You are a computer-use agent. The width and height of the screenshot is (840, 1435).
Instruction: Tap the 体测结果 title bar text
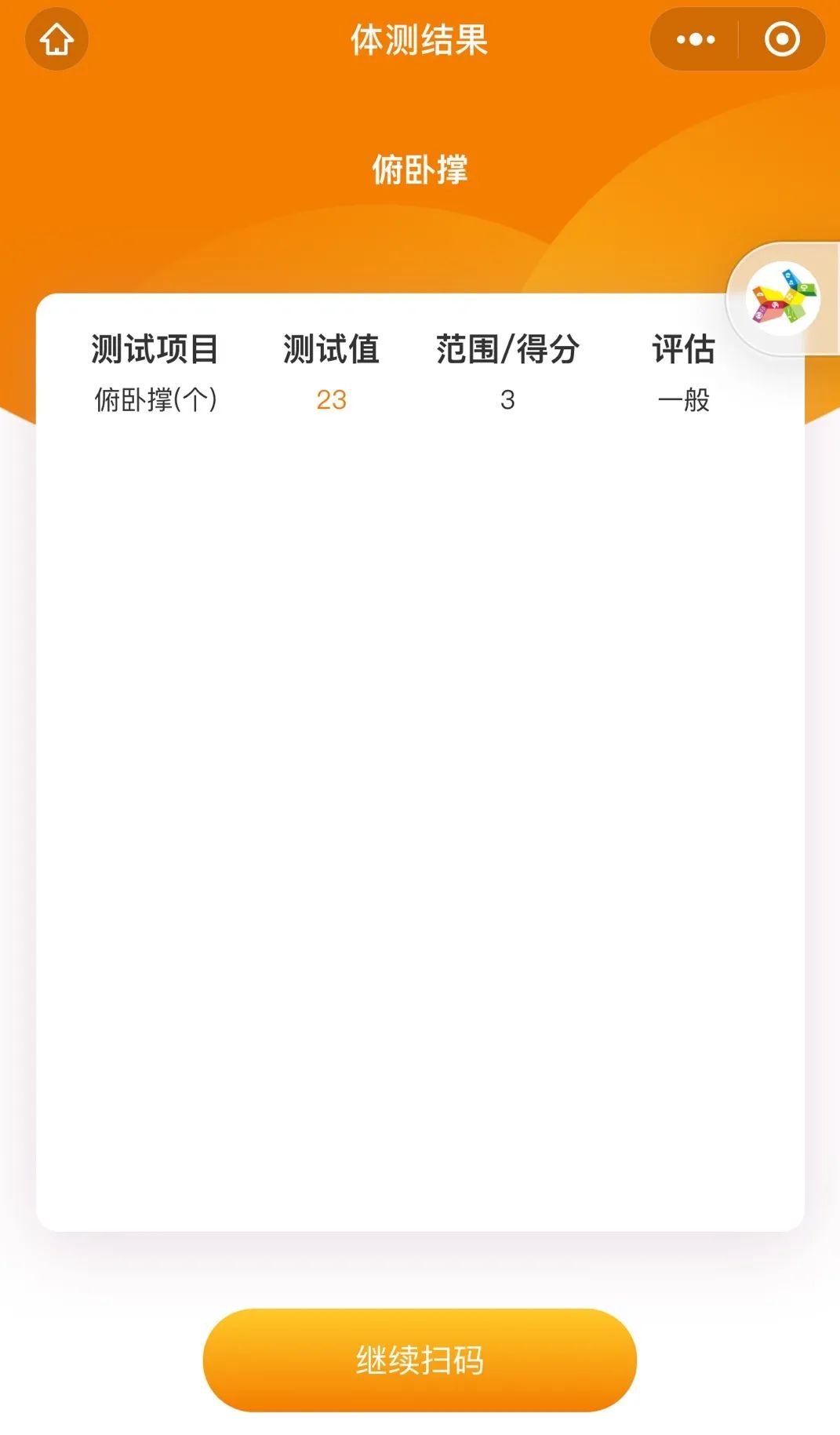(420, 39)
